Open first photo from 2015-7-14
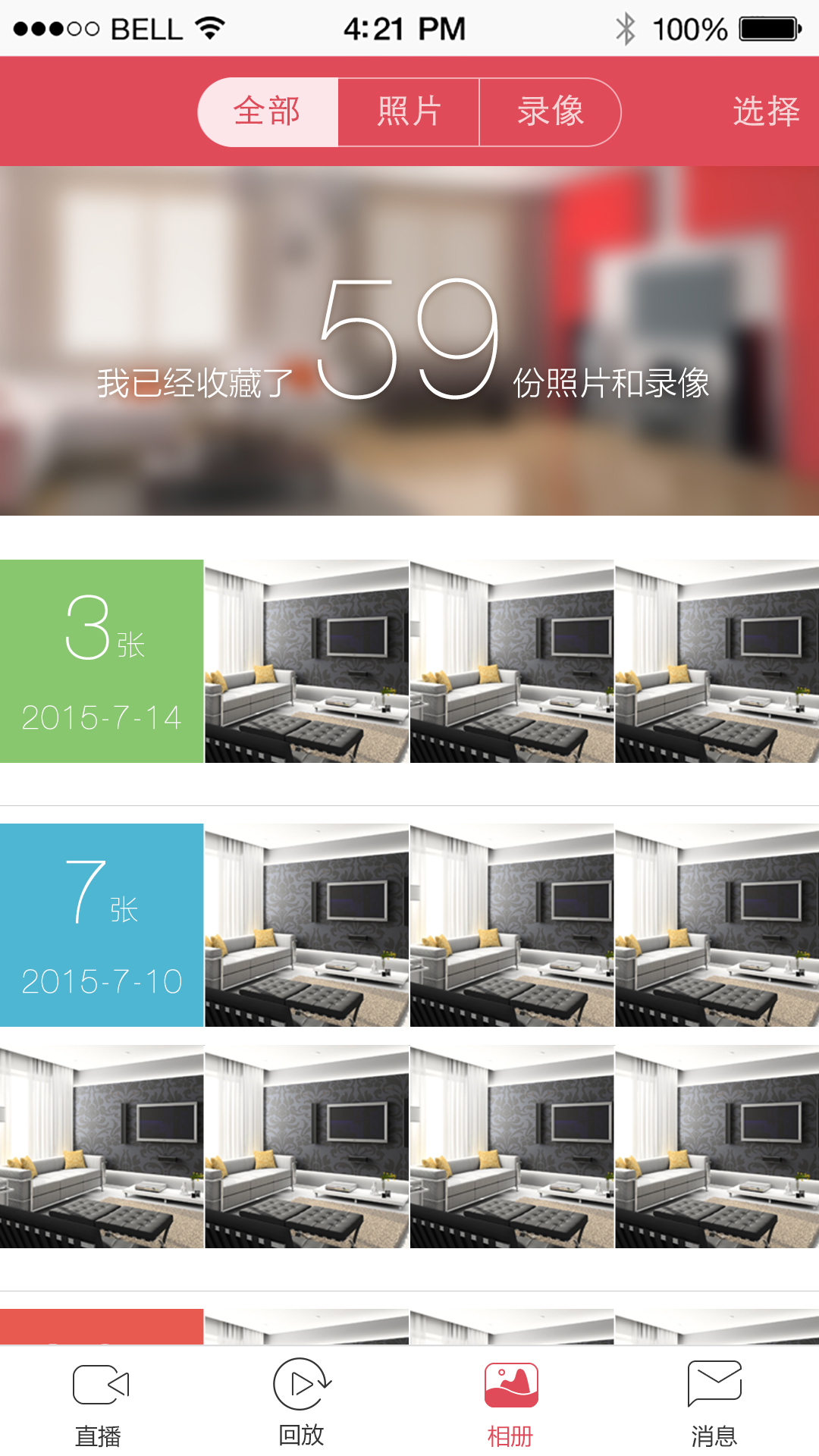 [x=306, y=661]
